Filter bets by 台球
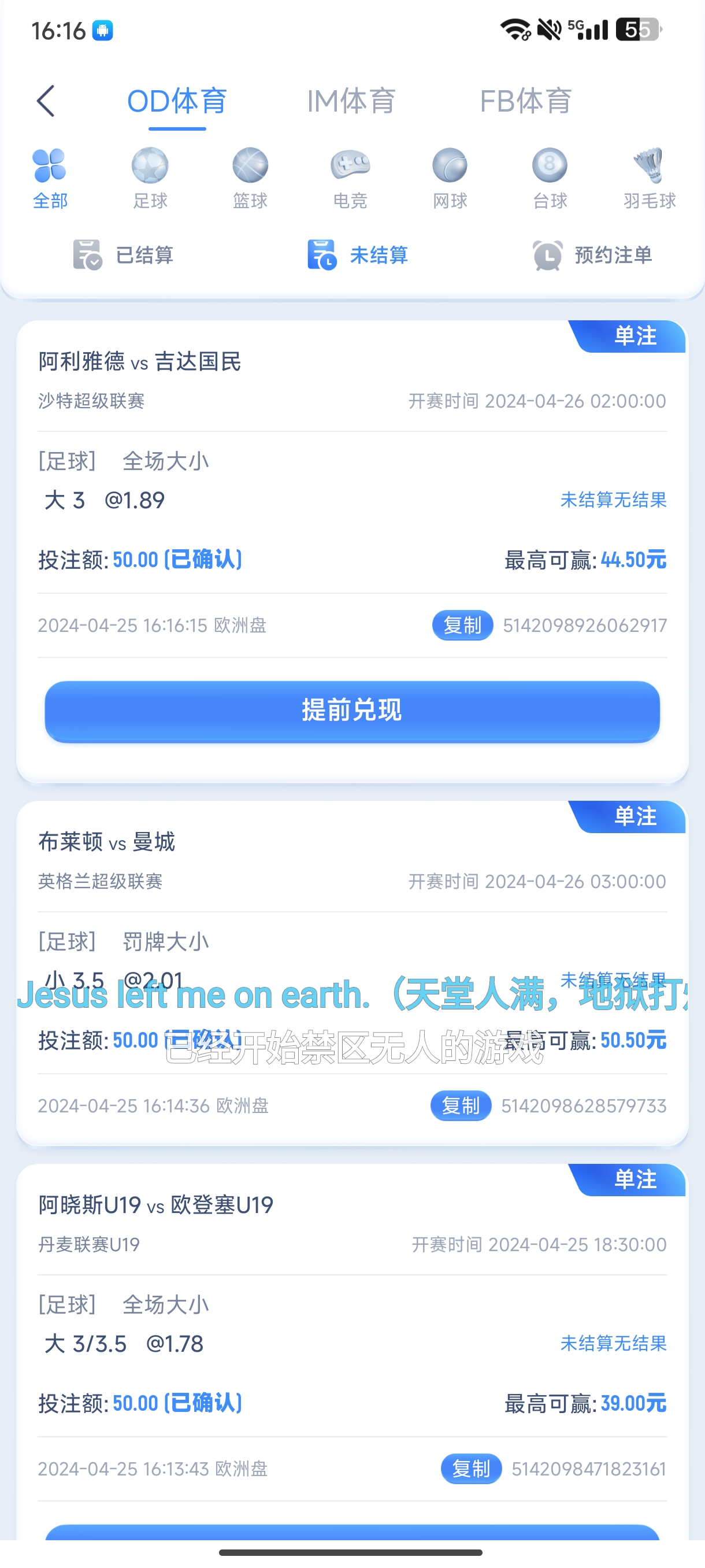705x1568 pixels. tap(550, 177)
